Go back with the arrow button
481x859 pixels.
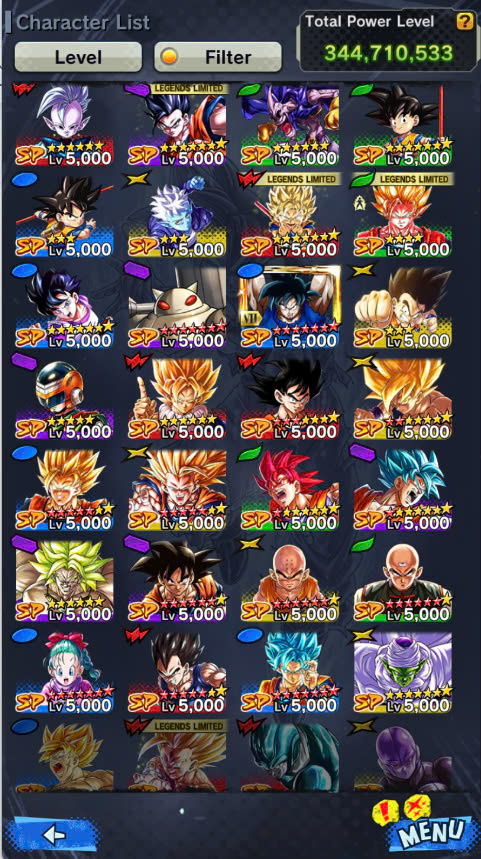53,835
